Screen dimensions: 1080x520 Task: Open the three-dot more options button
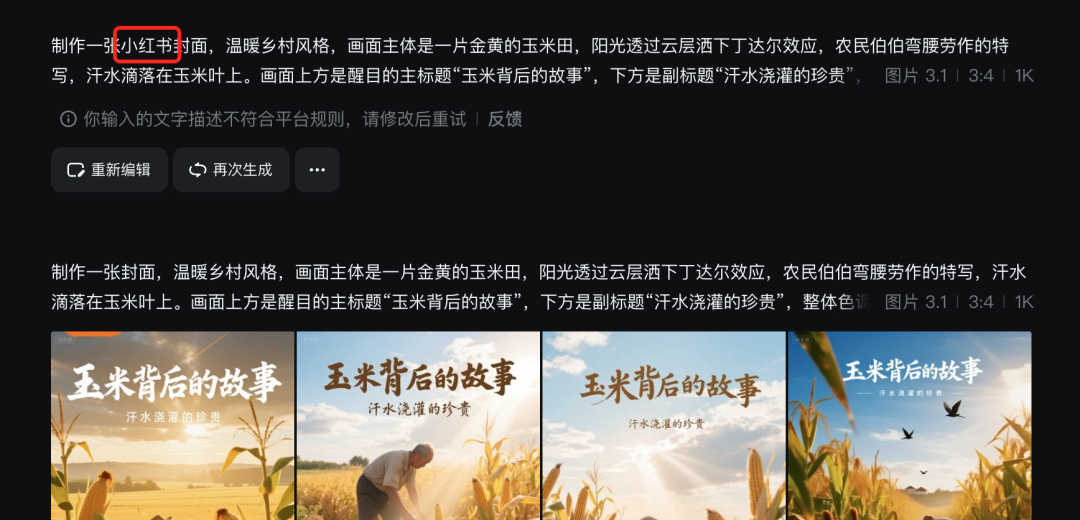[x=317, y=169]
